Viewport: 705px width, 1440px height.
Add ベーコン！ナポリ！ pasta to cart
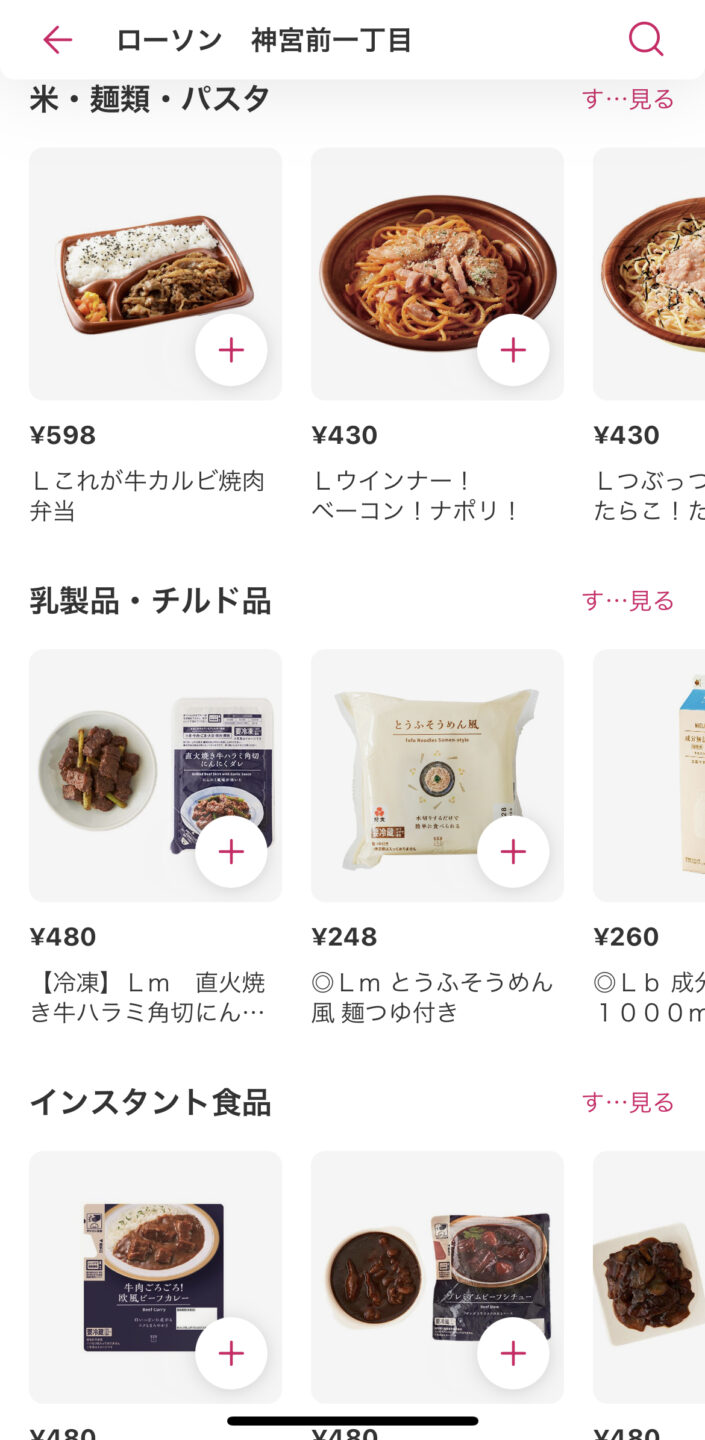pyautogui.click(x=513, y=350)
